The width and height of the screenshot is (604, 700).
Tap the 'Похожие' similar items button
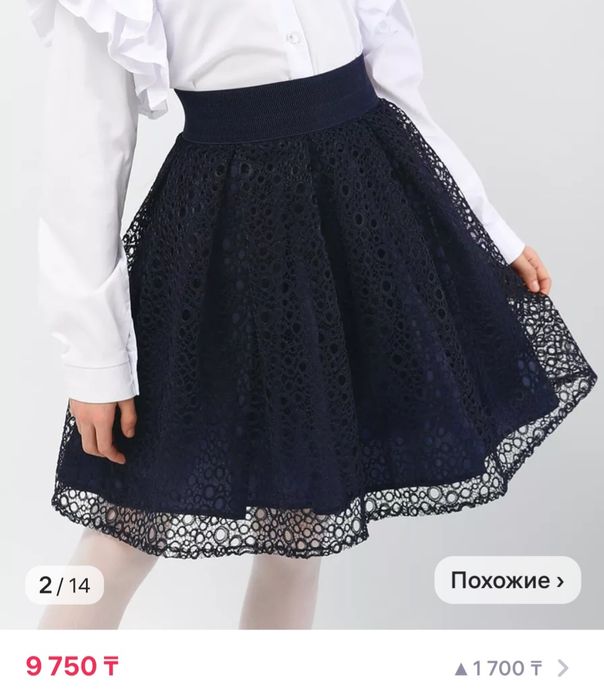[x=507, y=580]
